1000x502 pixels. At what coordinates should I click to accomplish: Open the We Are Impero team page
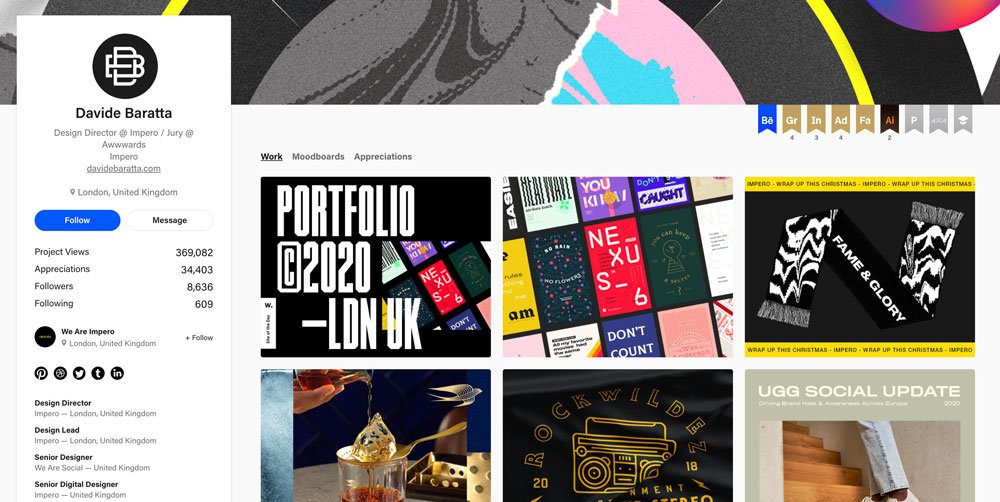[88, 331]
